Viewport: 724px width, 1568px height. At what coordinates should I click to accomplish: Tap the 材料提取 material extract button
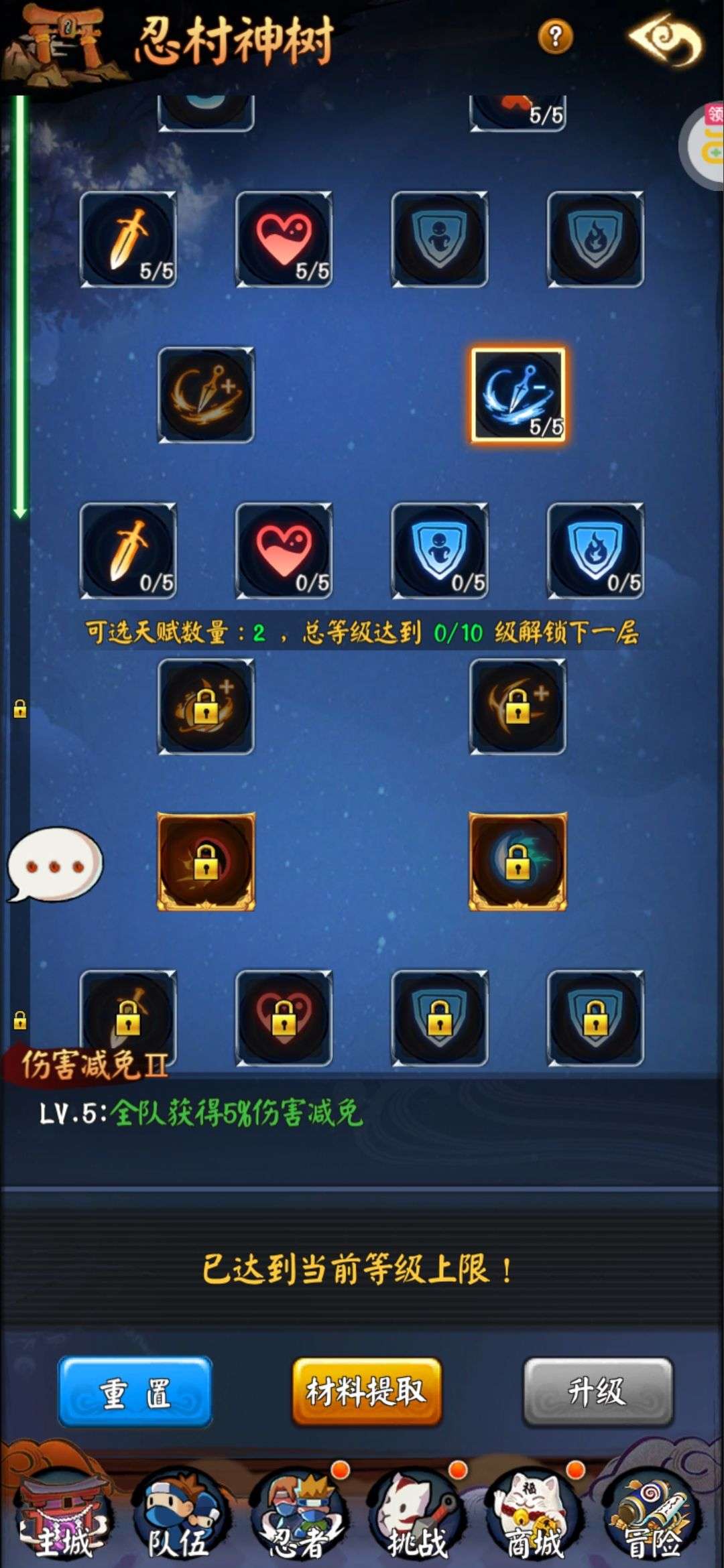coord(367,1391)
